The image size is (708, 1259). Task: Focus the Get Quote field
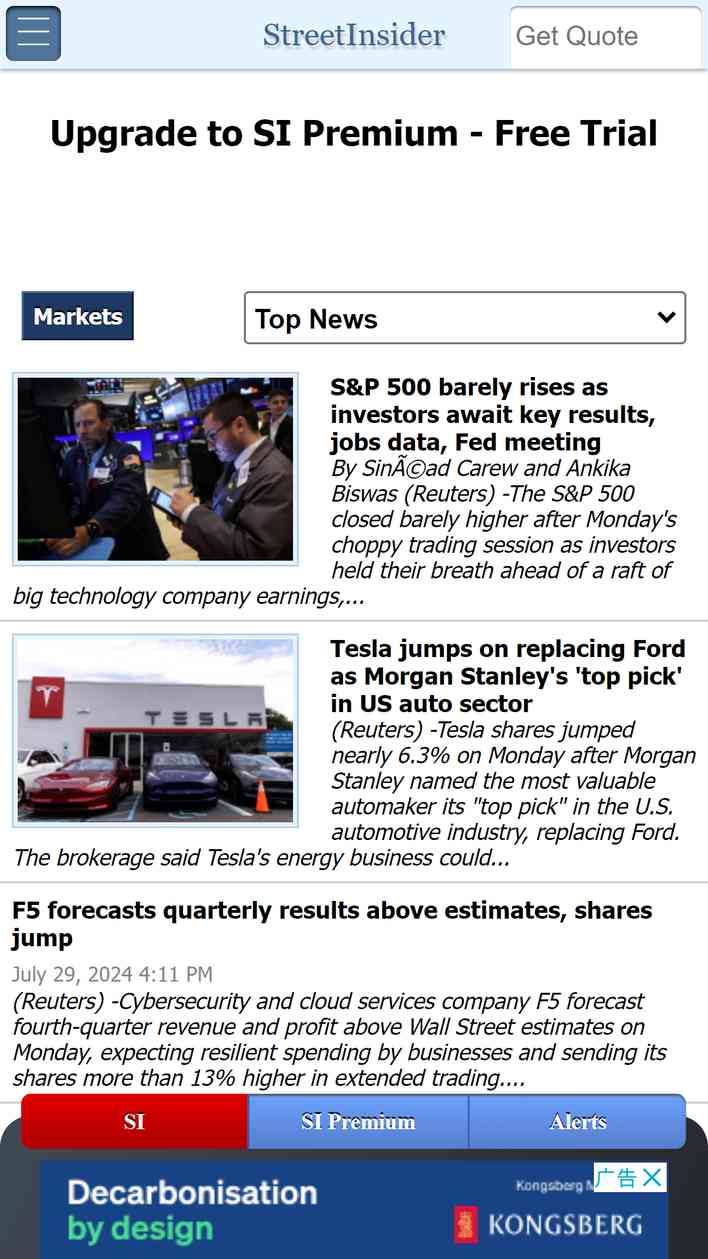click(606, 37)
